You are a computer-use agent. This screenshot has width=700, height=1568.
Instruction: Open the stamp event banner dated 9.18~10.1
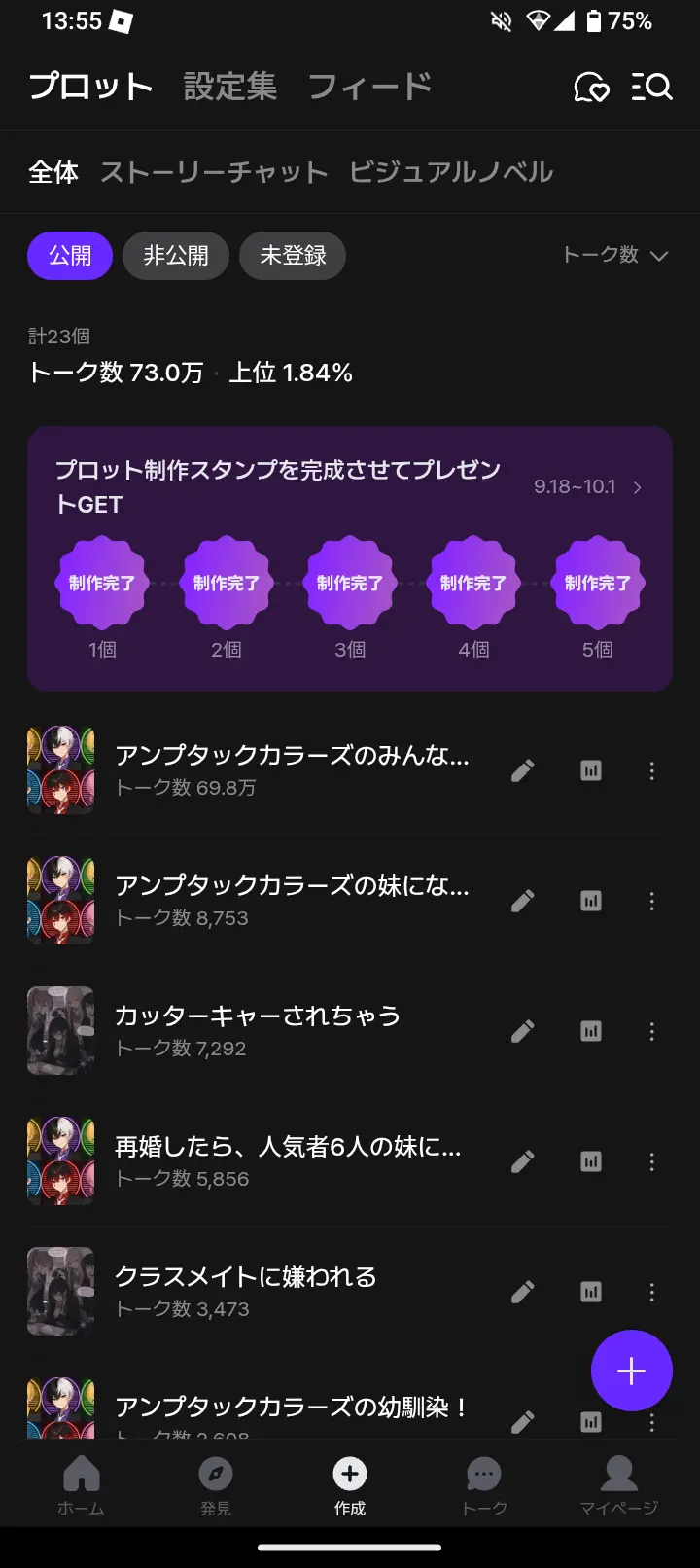[x=350, y=558]
